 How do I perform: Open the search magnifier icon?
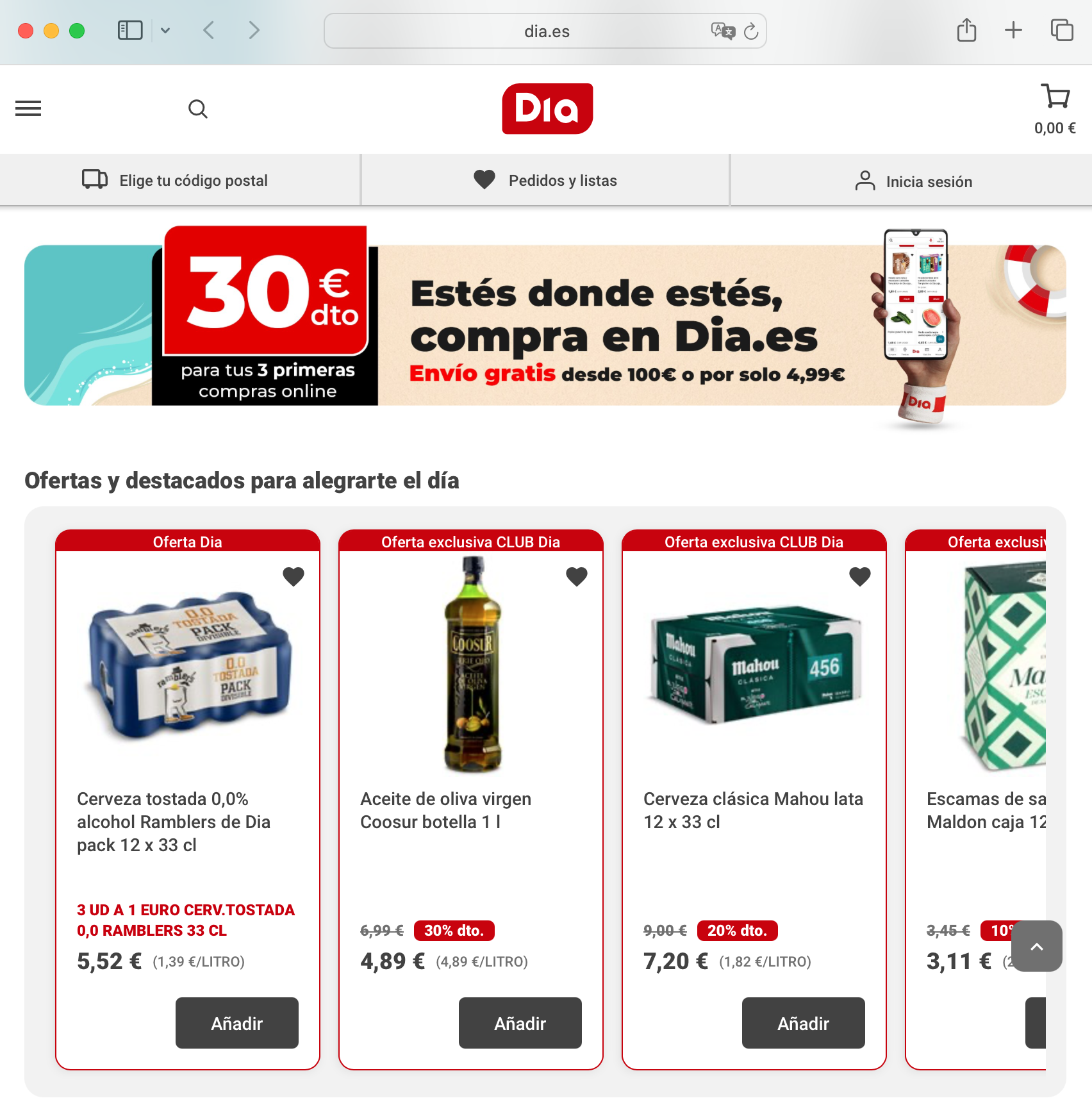click(x=197, y=109)
